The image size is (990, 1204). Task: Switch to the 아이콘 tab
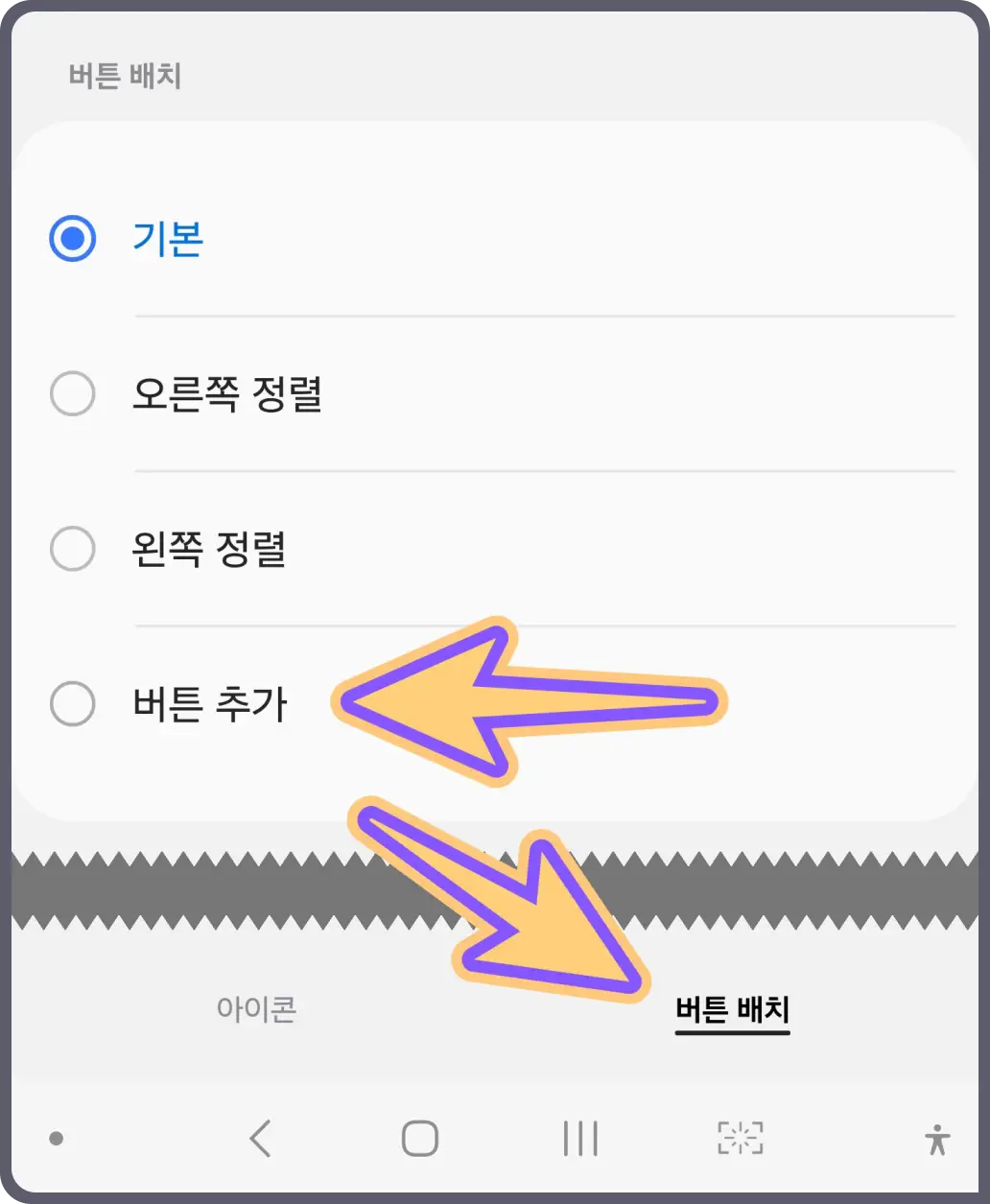(257, 1008)
